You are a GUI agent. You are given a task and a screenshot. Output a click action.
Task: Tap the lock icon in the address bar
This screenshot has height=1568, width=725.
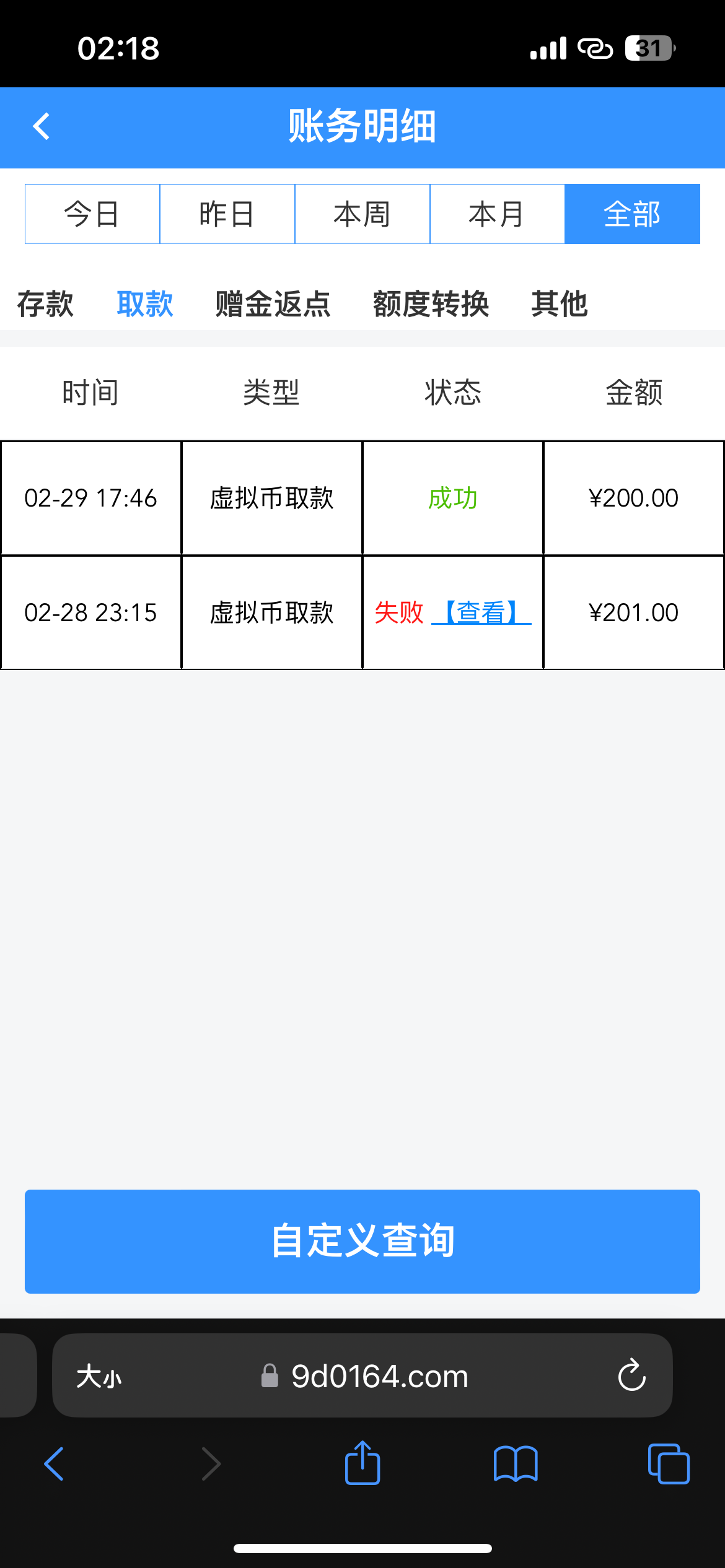tap(269, 1376)
